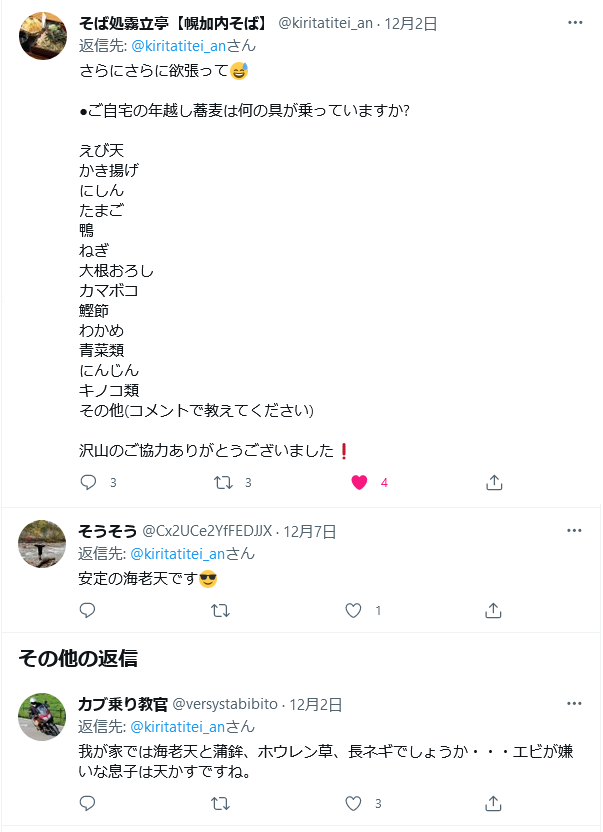This screenshot has height=832, width=603.
Task: Reply to そば処霧立亭's toppings tweet
Action: pyautogui.click(x=88, y=482)
